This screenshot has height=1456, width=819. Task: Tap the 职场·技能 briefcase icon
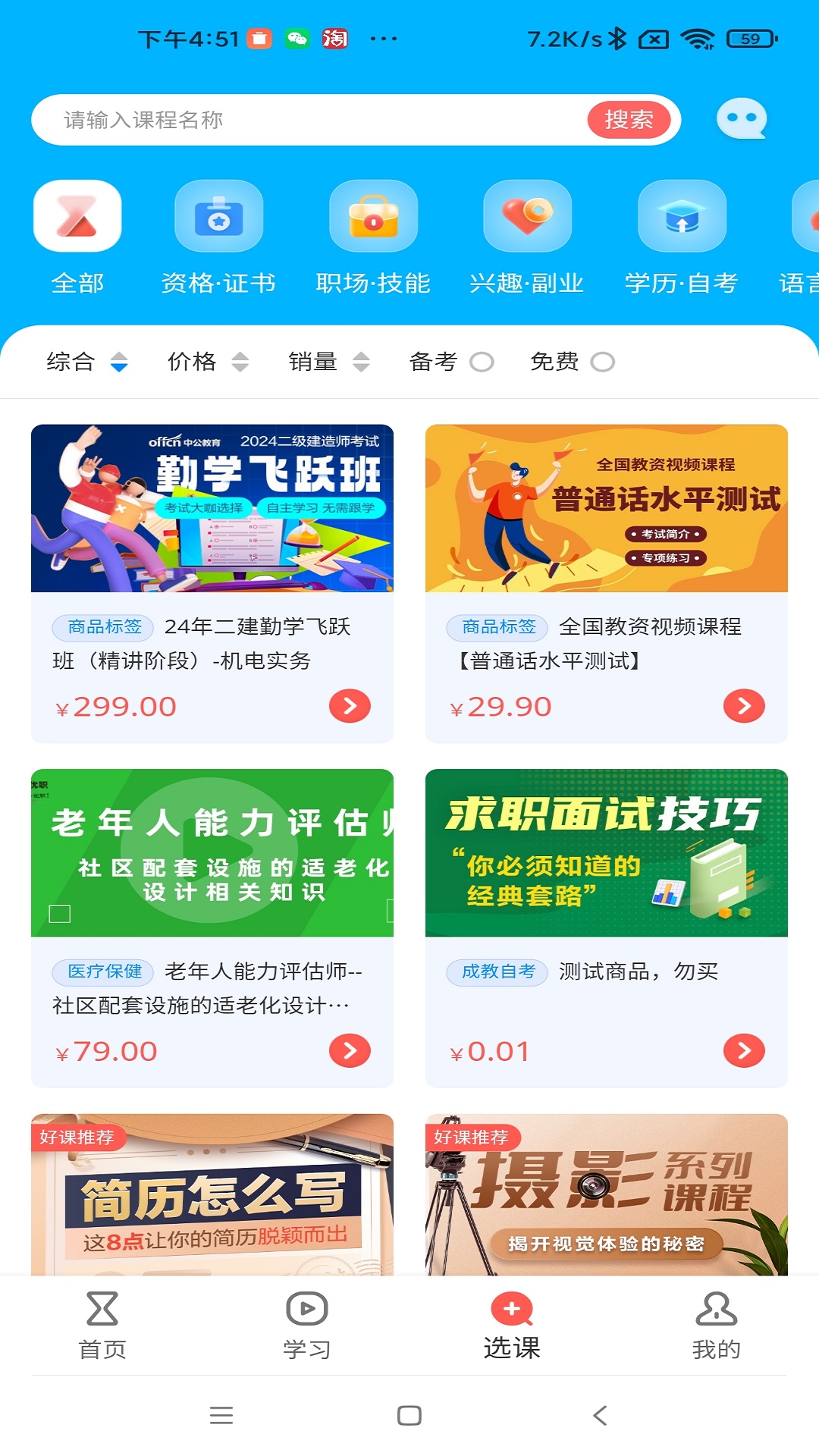(x=373, y=216)
